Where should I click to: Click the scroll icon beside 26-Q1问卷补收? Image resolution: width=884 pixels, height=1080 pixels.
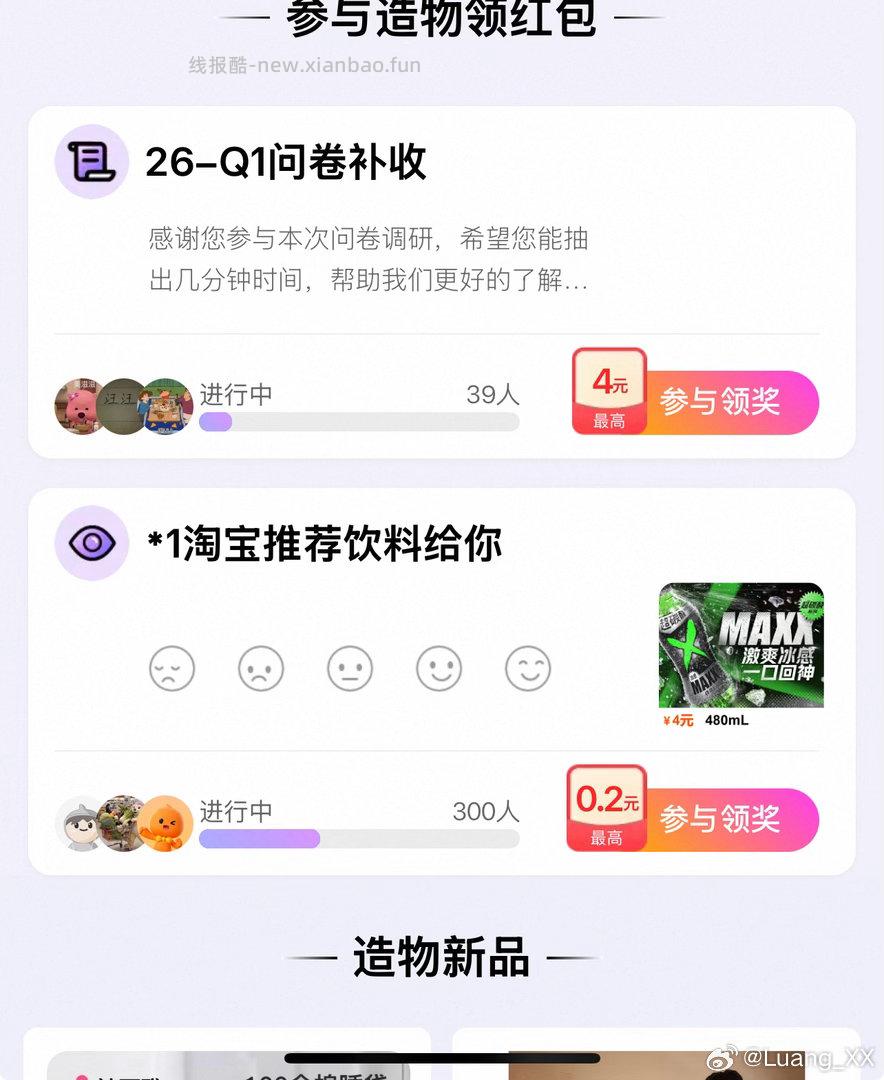pyautogui.click(x=91, y=162)
